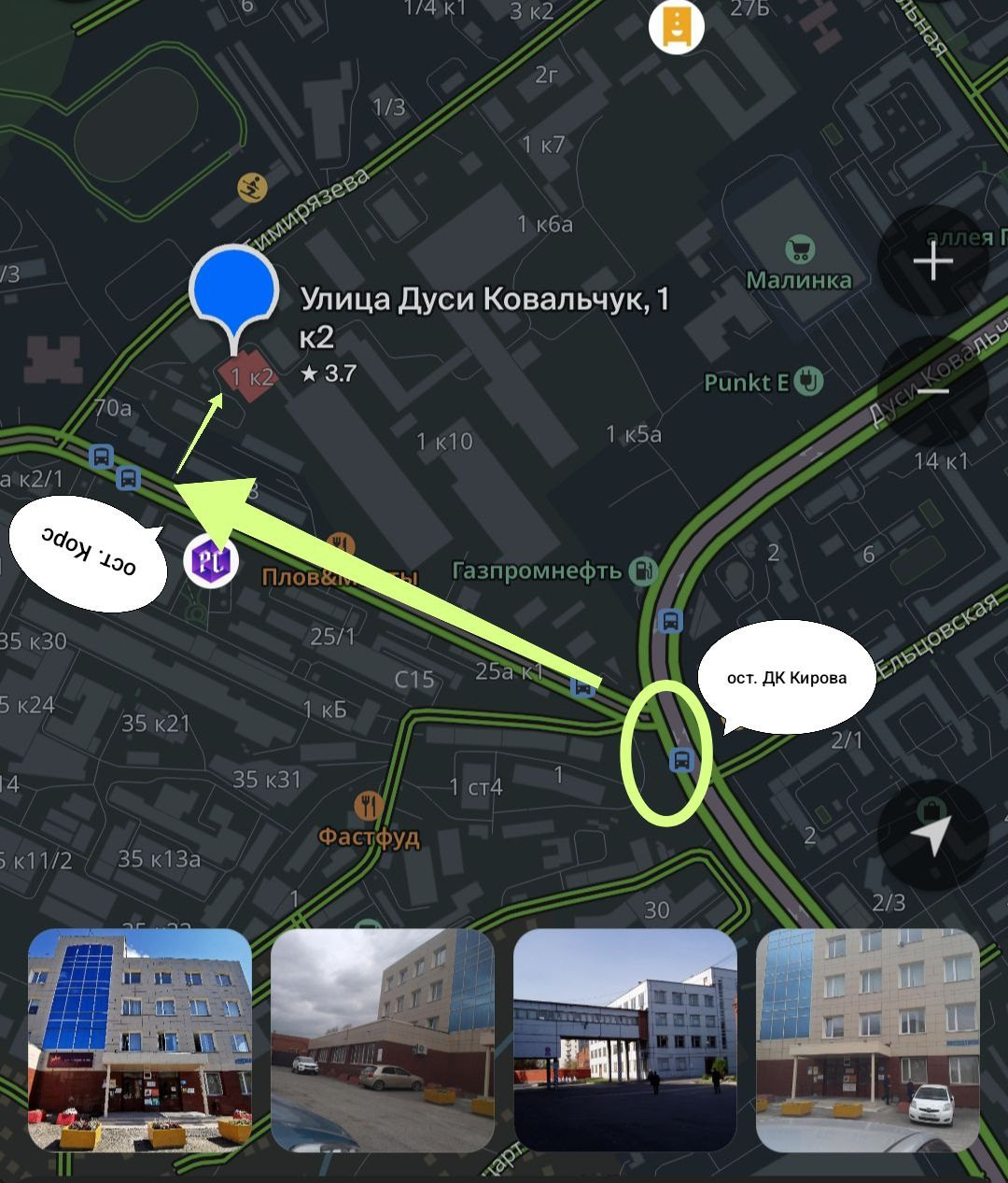Tap the purple PC club marker

coord(210,562)
